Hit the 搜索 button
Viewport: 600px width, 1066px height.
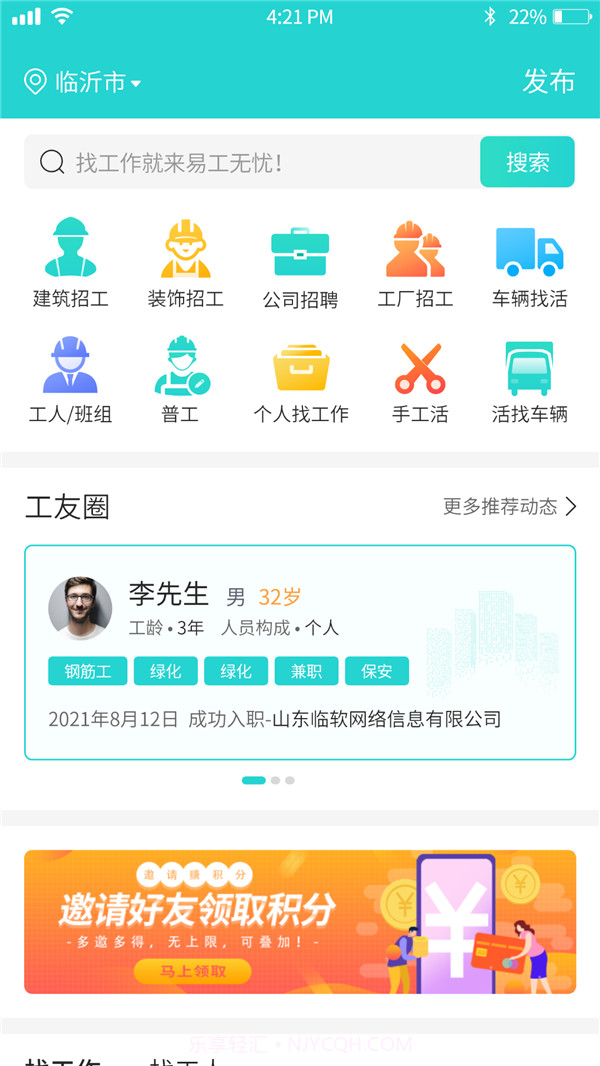point(527,162)
